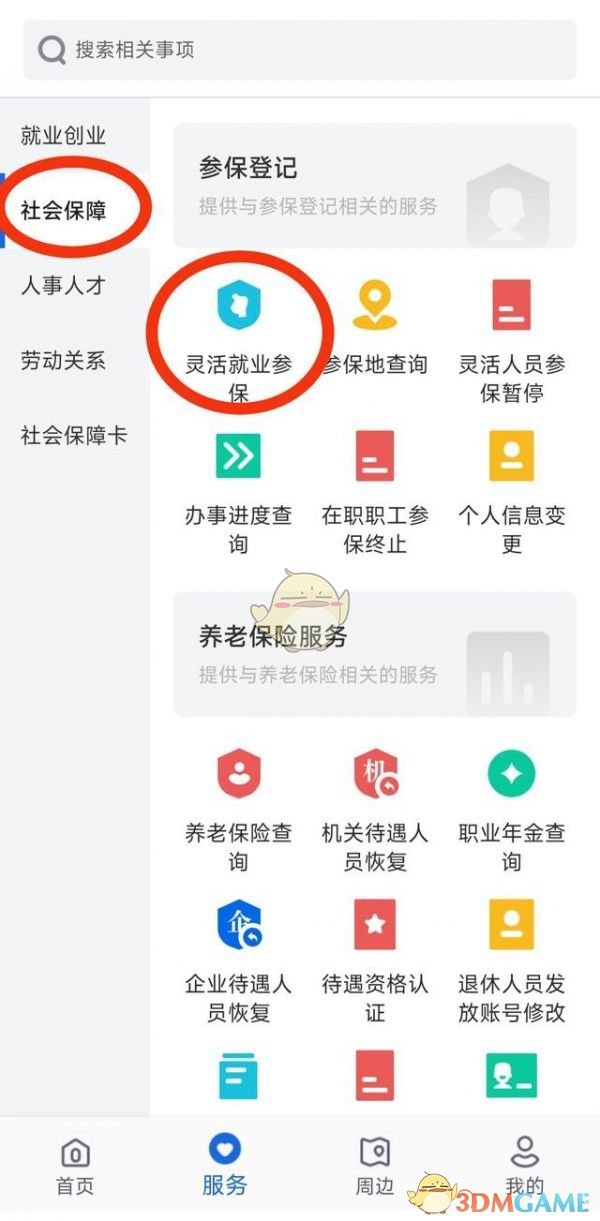Open the 劳动关系 category
The width and height of the screenshot is (600, 1221).
pos(63,361)
